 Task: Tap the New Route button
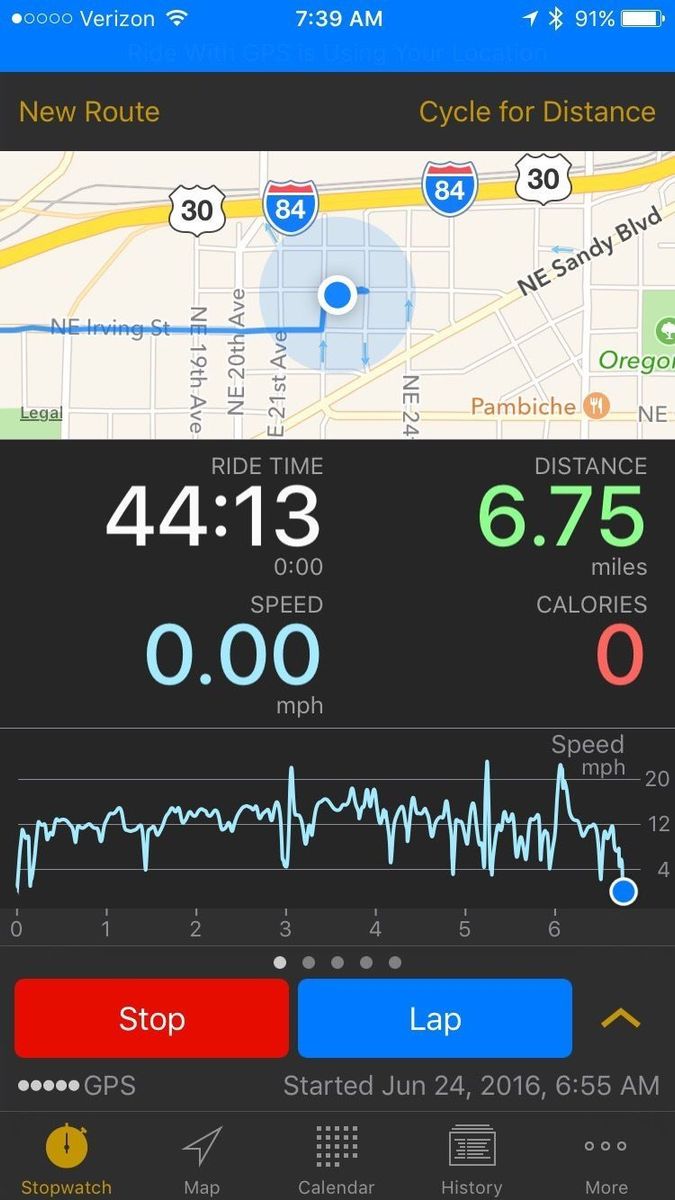(89, 112)
